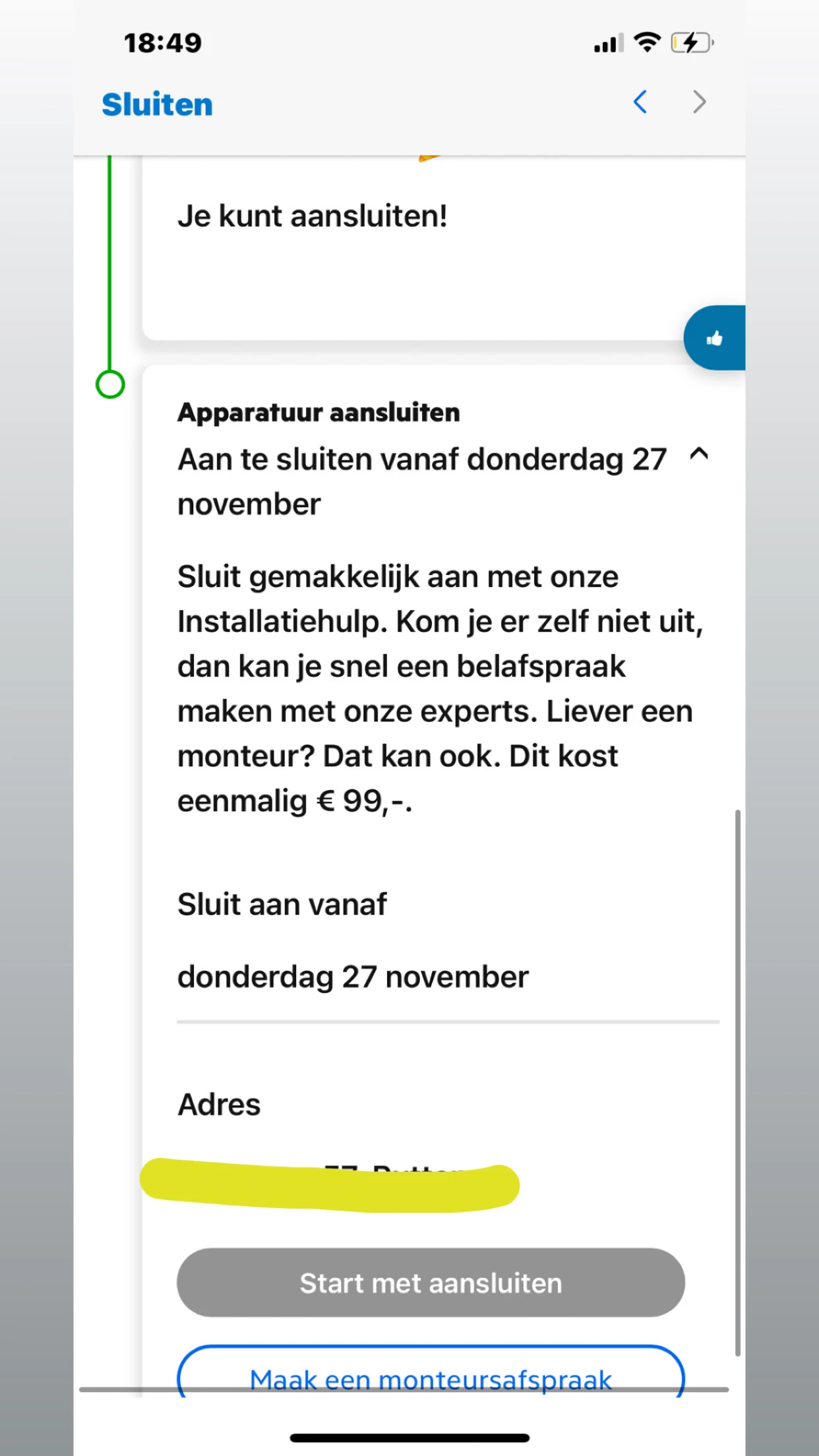Go forward to the next page
The width and height of the screenshot is (819, 1456).
tap(699, 102)
